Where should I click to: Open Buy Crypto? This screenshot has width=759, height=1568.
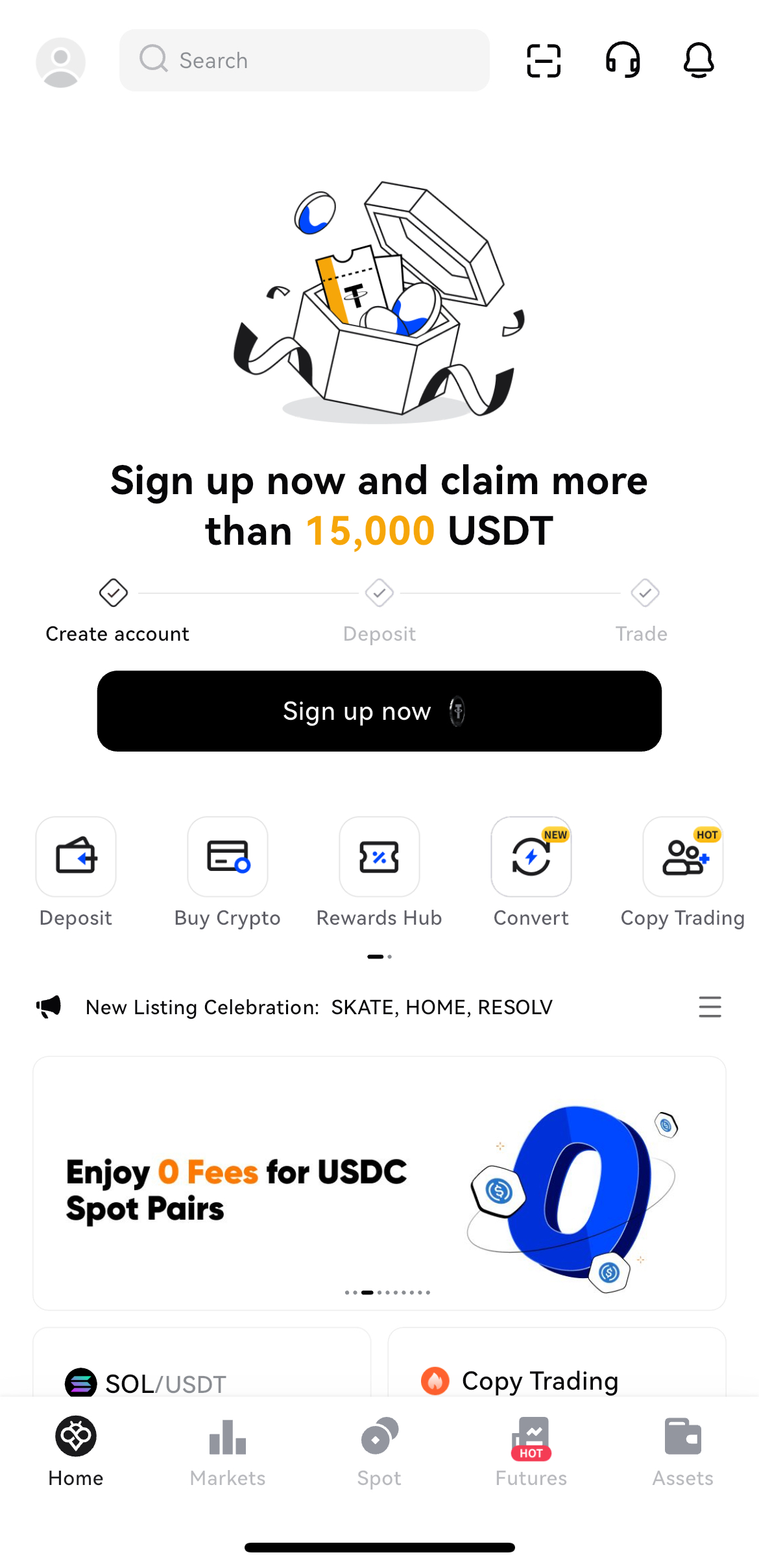tap(227, 872)
